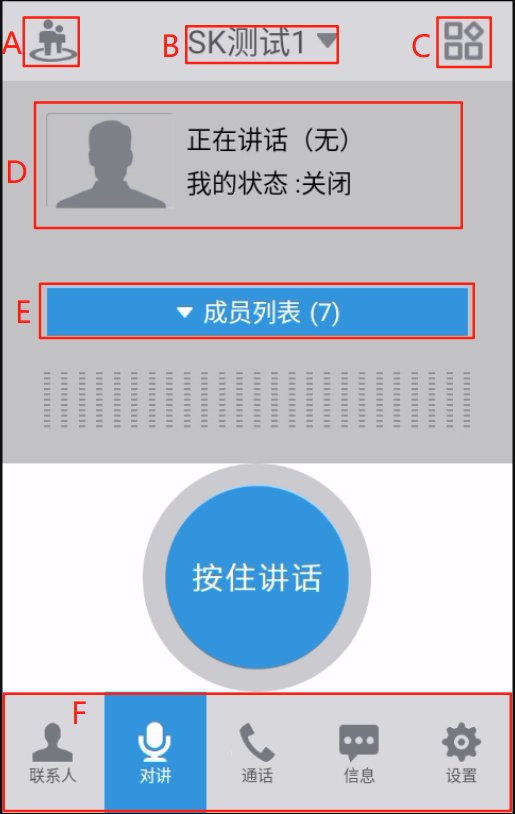
Task: Switch to the 联系人 tab
Action: pos(52,753)
